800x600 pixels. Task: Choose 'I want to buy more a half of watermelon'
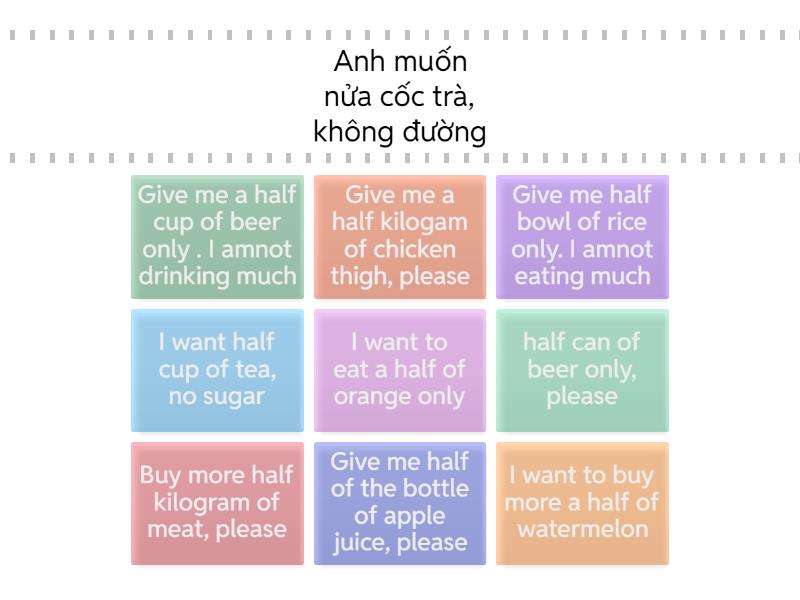pyautogui.click(x=582, y=503)
